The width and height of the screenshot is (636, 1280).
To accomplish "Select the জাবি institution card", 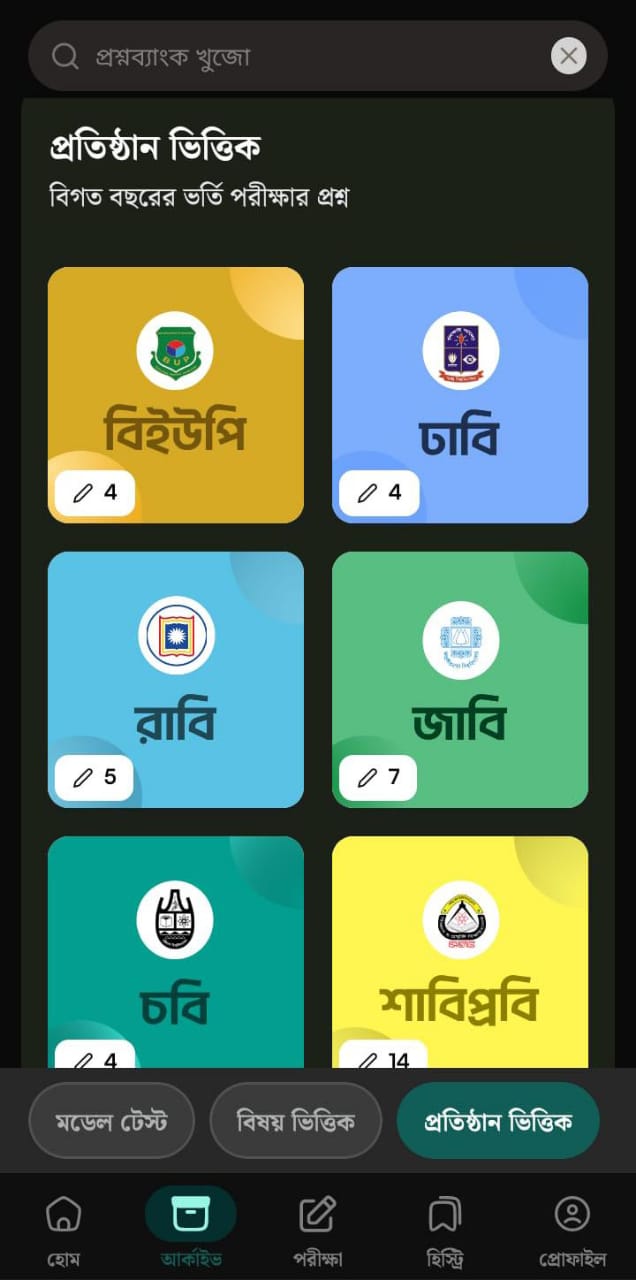I will coord(460,679).
